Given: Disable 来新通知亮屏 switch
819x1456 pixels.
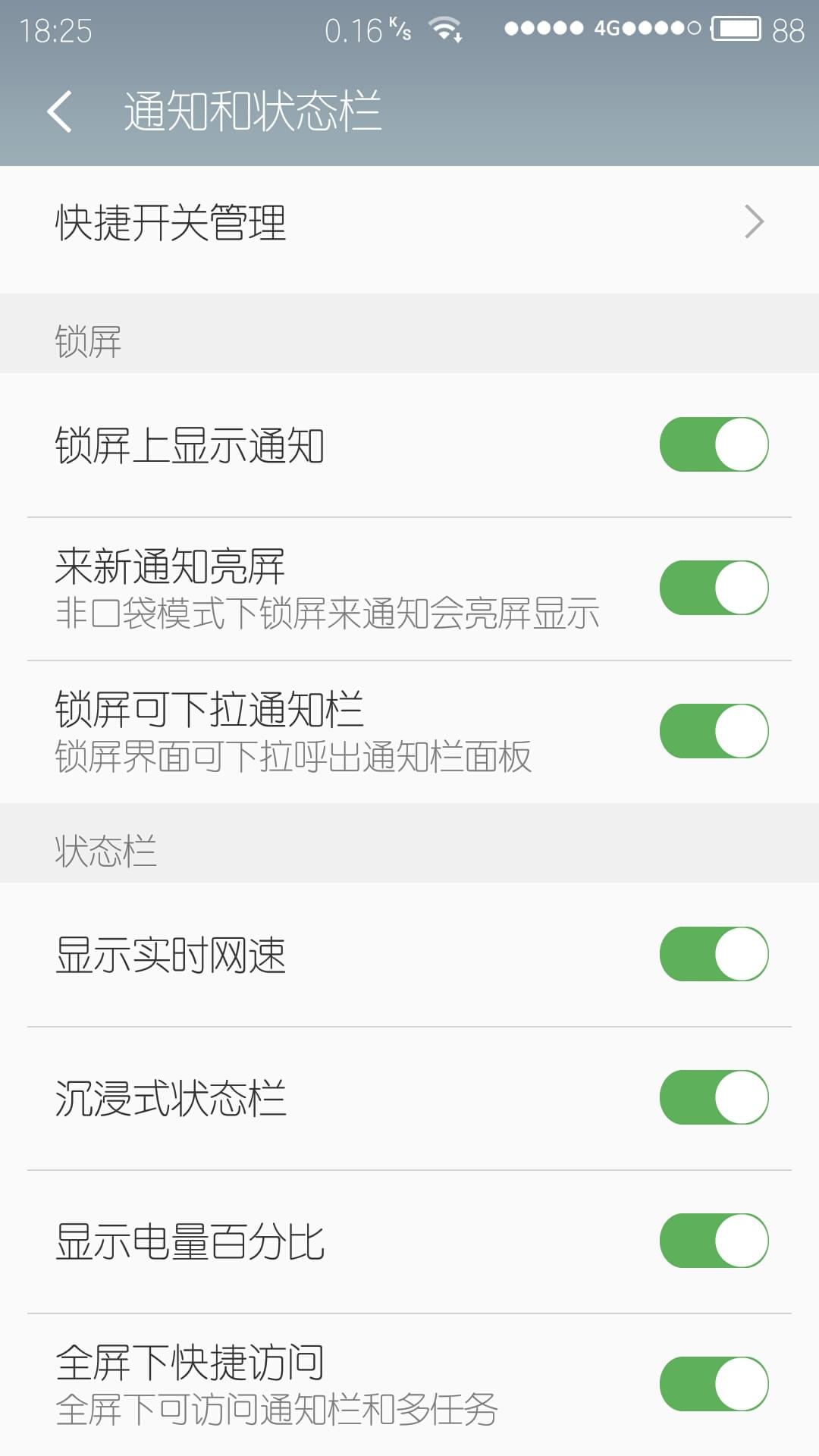Looking at the screenshot, I should pos(714,588).
